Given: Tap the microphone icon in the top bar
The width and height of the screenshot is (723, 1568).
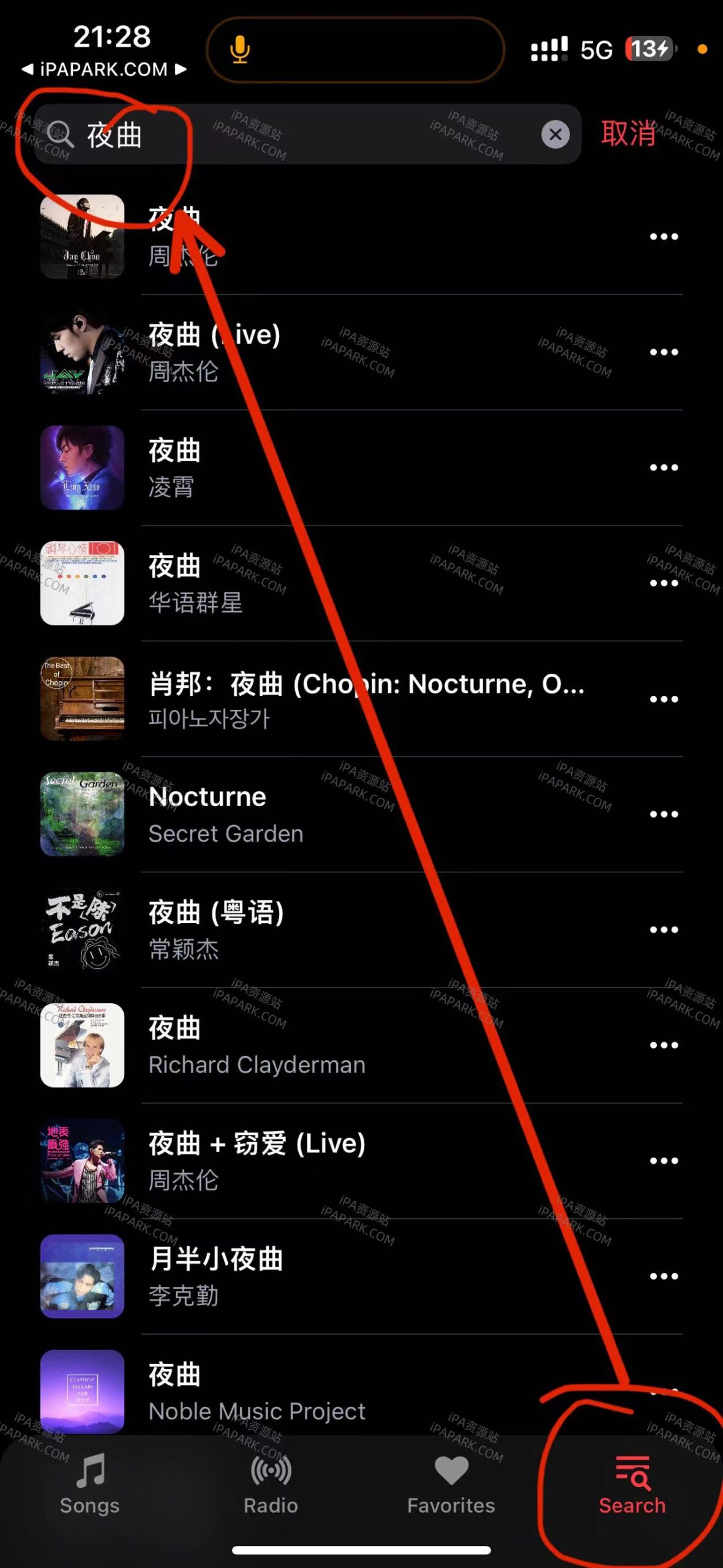Looking at the screenshot, I should click(x=240, y=50).
